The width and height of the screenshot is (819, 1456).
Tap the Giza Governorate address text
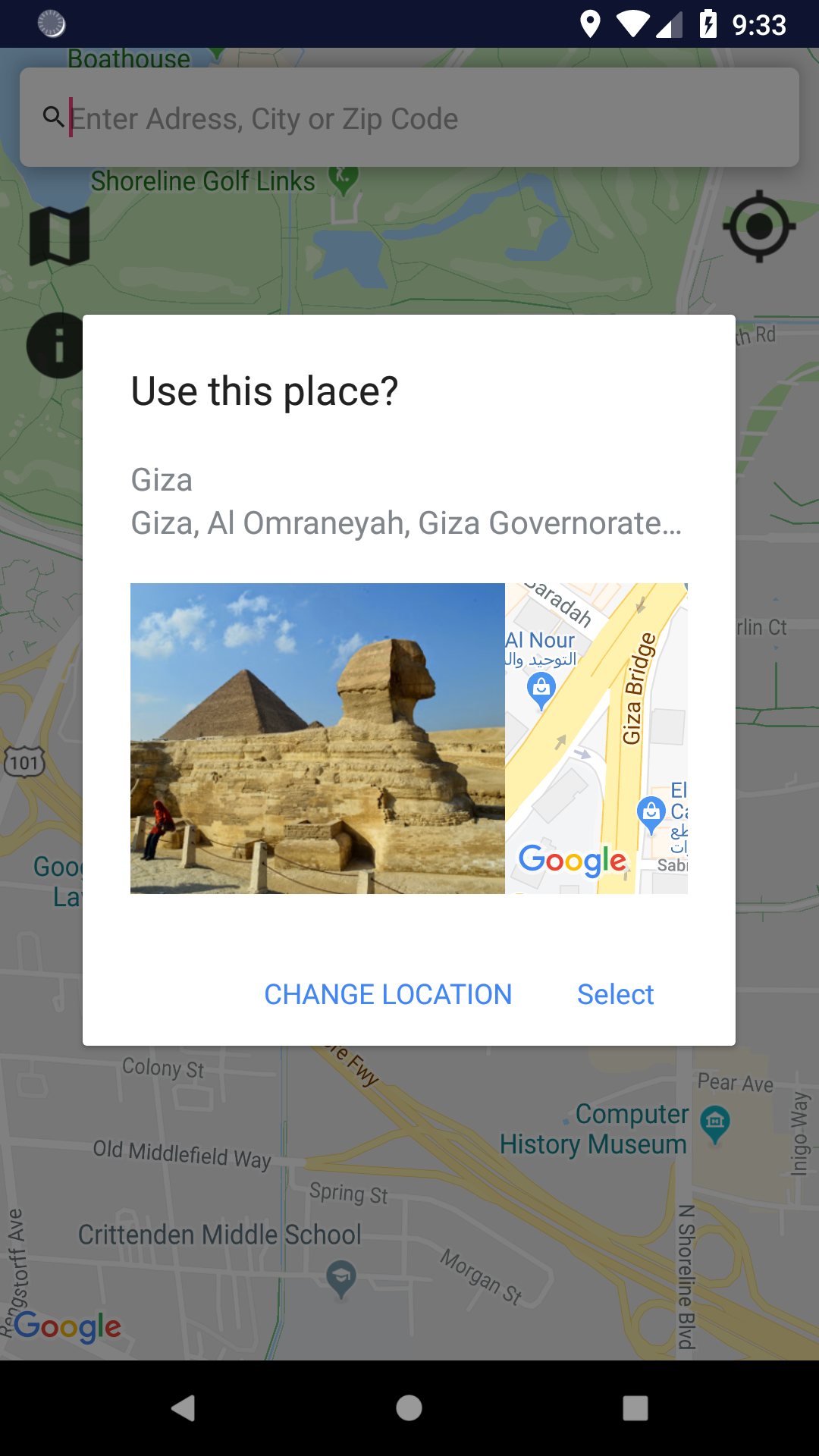tap(406, 522)
